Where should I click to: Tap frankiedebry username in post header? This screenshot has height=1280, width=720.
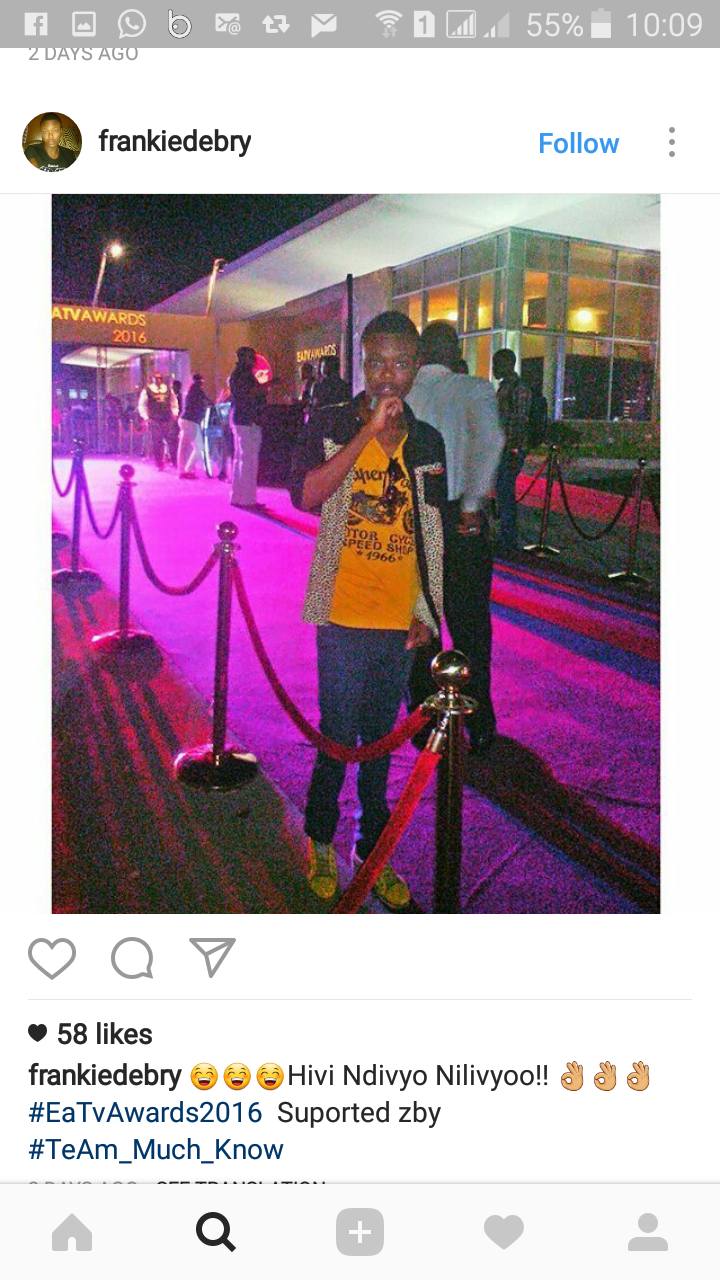pyautogui.click(x=174, y=142)
